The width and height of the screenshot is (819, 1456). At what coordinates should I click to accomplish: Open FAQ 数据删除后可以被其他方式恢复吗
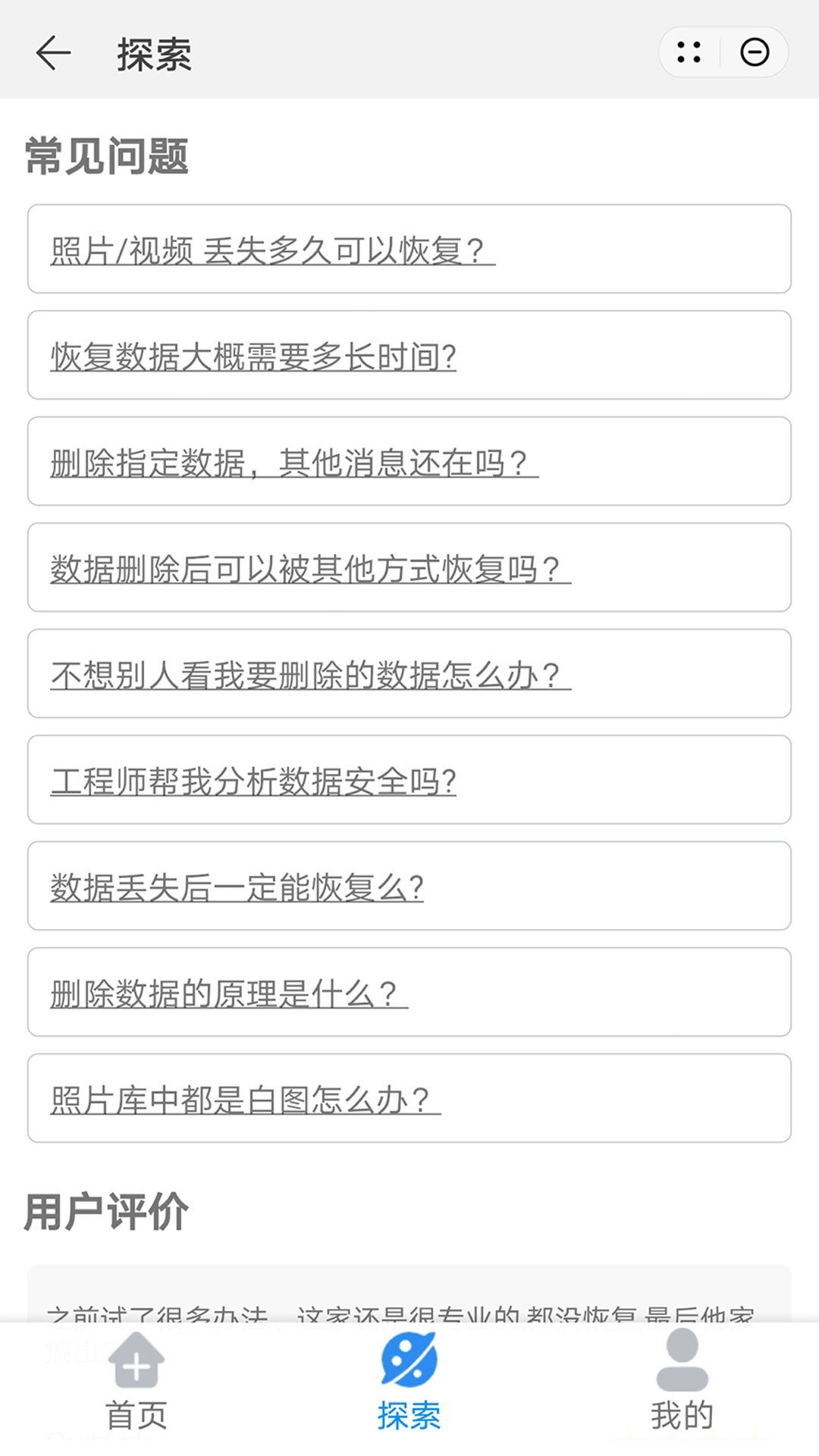click(x=409, y=567)
